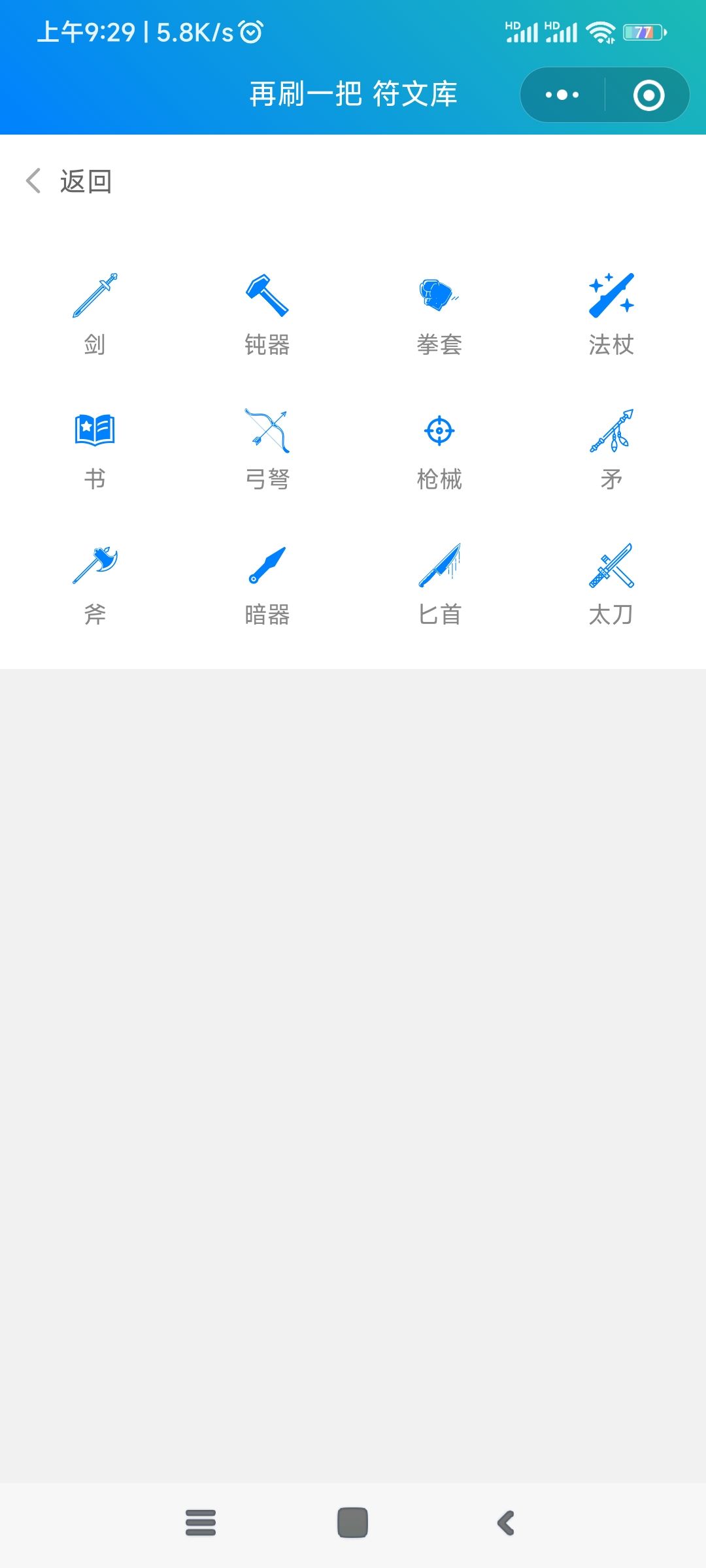Select the 钝器 category
Image resolution: width=706 pixels, height=1568 pixels.
(x=267, y=314)
